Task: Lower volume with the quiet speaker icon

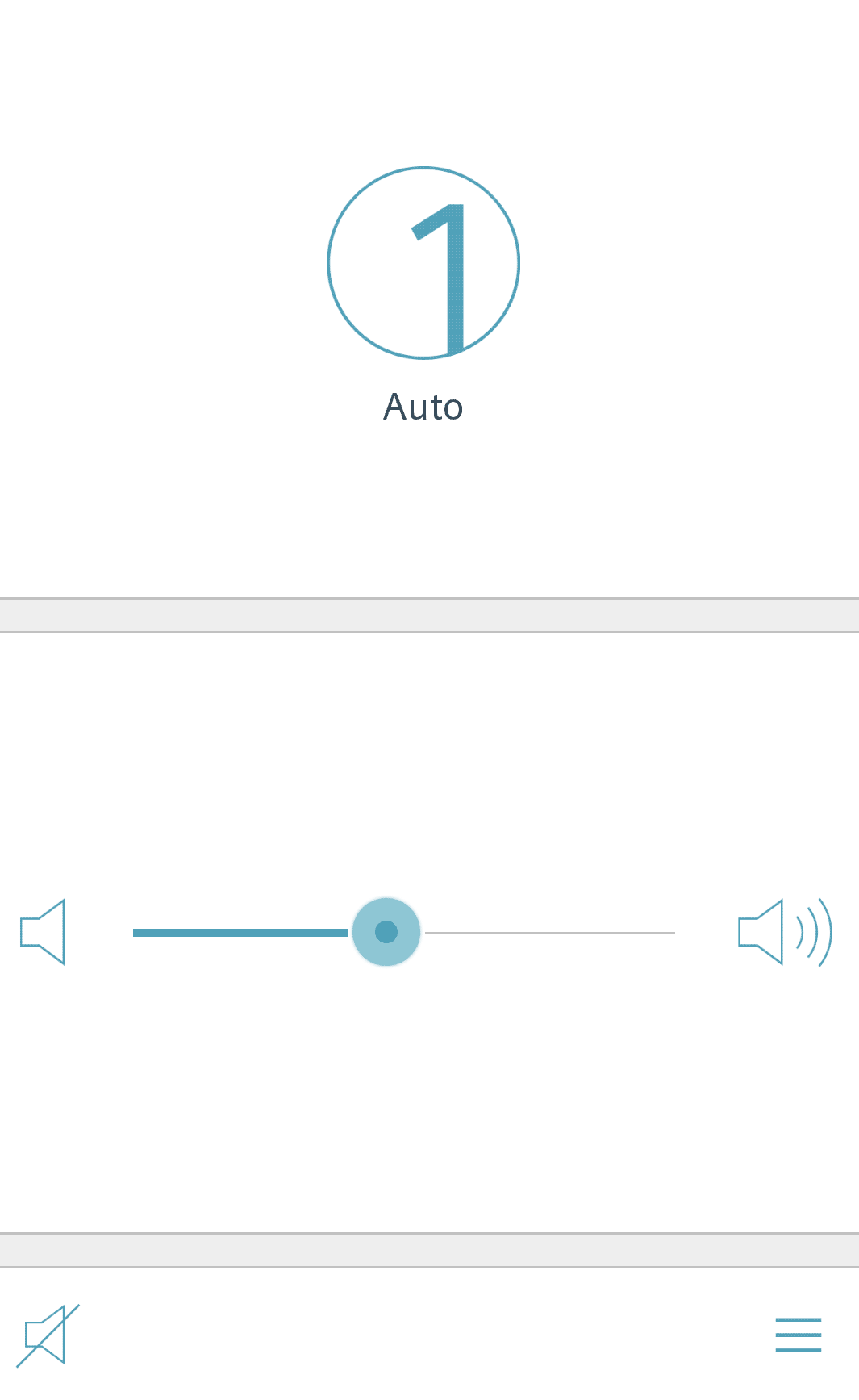Action: (x=43, y=932)
